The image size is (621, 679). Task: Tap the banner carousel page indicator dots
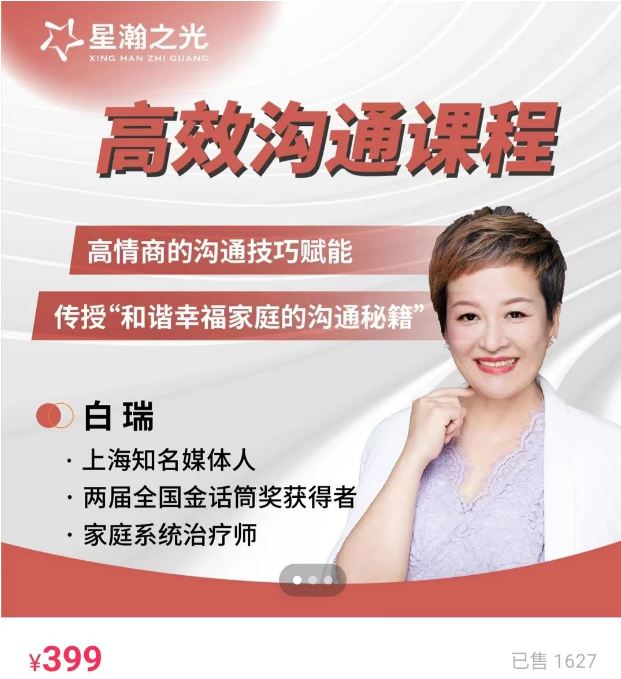pyautogui.click(x=312, y=579)
